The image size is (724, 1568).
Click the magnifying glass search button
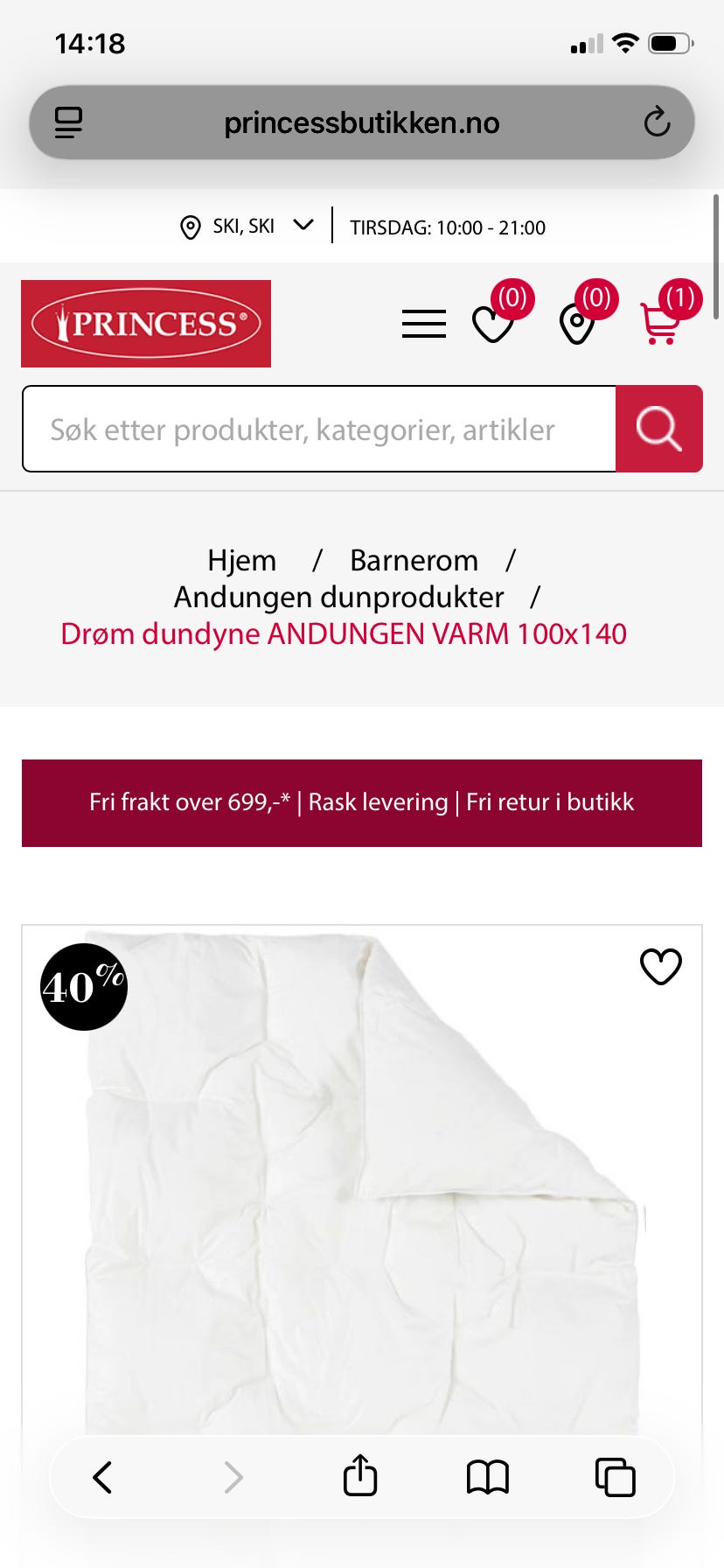click(x=659, y=429)
